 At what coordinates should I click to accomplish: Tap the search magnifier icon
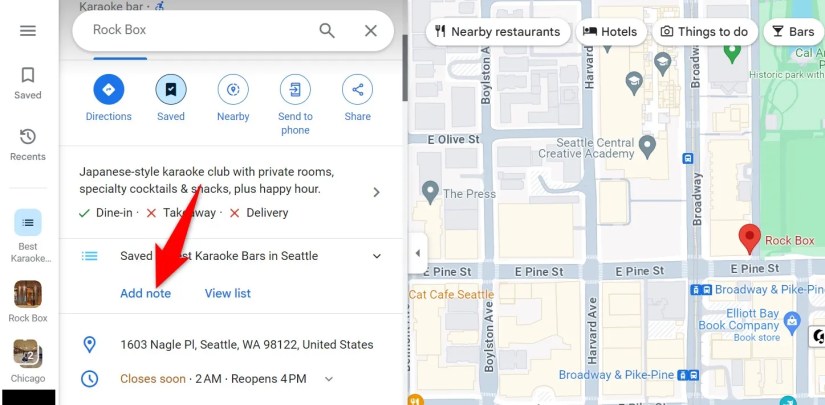pyautogui.click(x=327, y=30)
